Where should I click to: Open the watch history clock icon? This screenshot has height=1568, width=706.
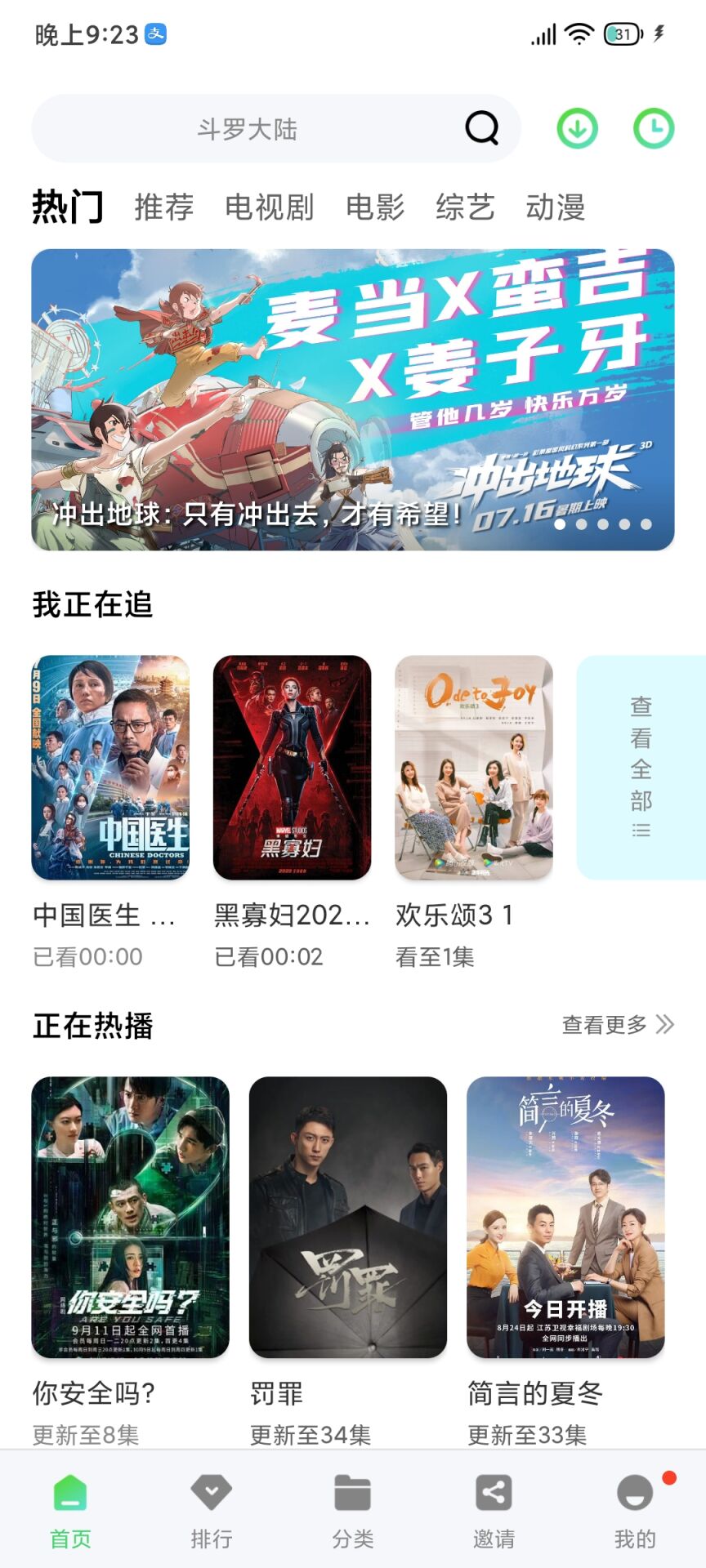click(x=654, y=129)
